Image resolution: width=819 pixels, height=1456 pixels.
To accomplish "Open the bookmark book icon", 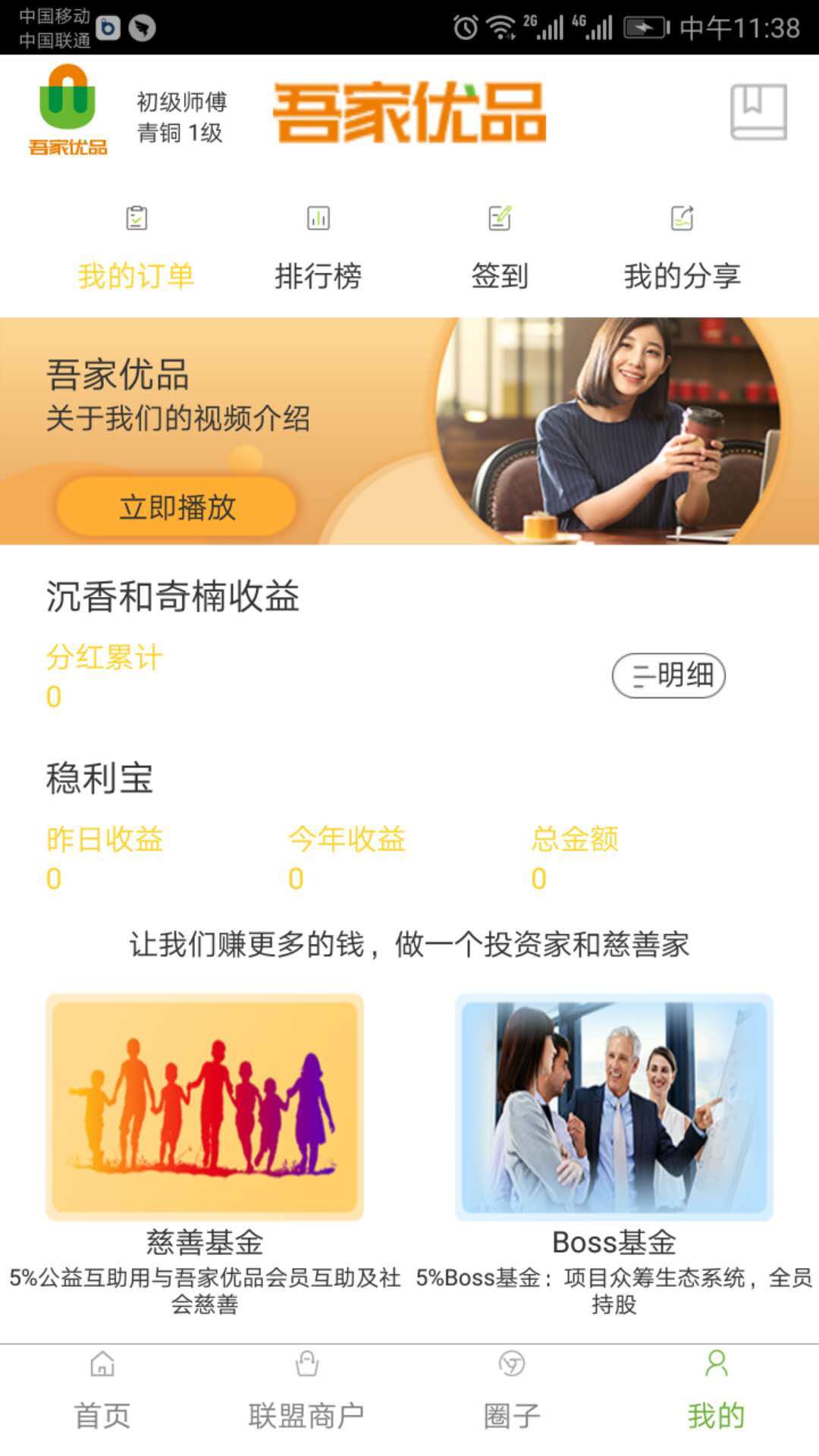I will [758, 112].
